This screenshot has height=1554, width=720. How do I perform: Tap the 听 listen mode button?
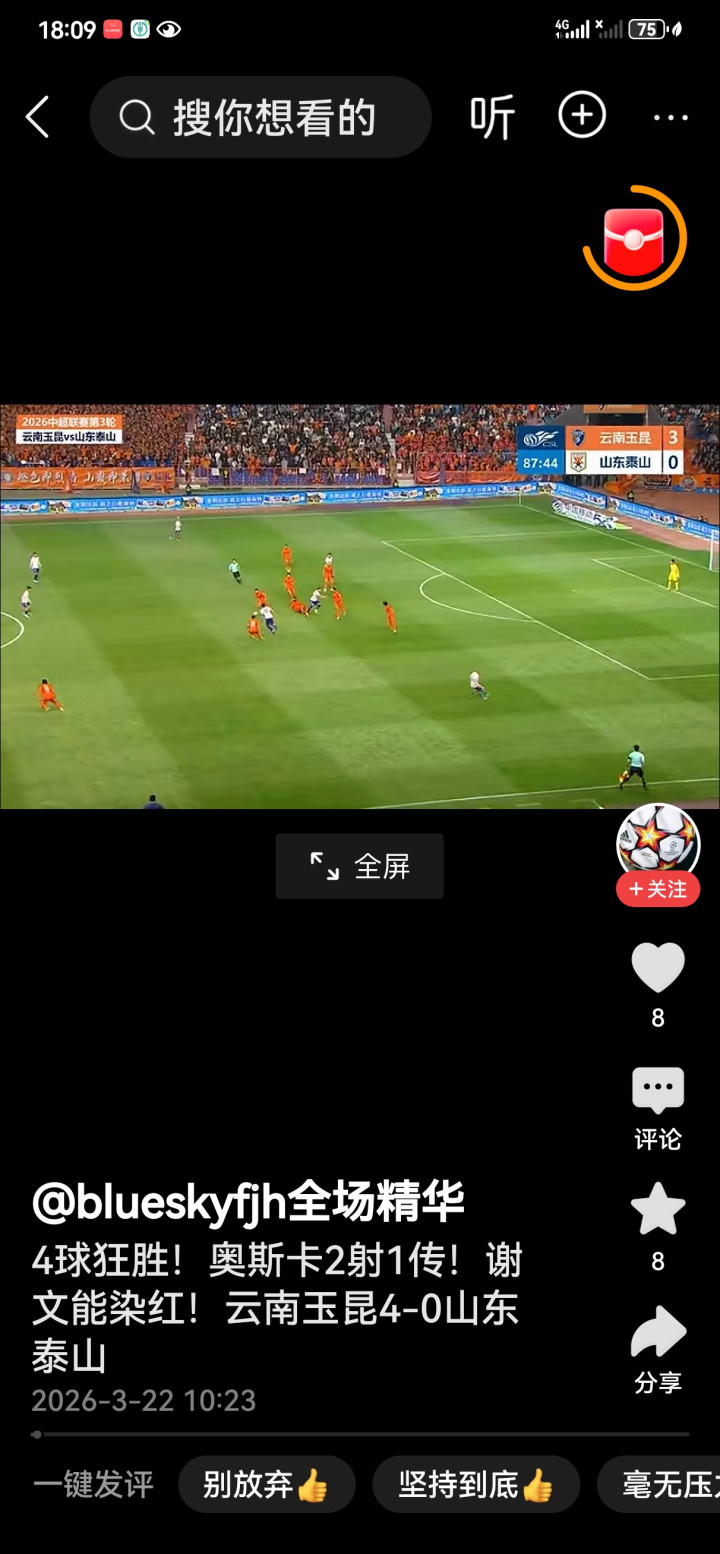(492, 118)
